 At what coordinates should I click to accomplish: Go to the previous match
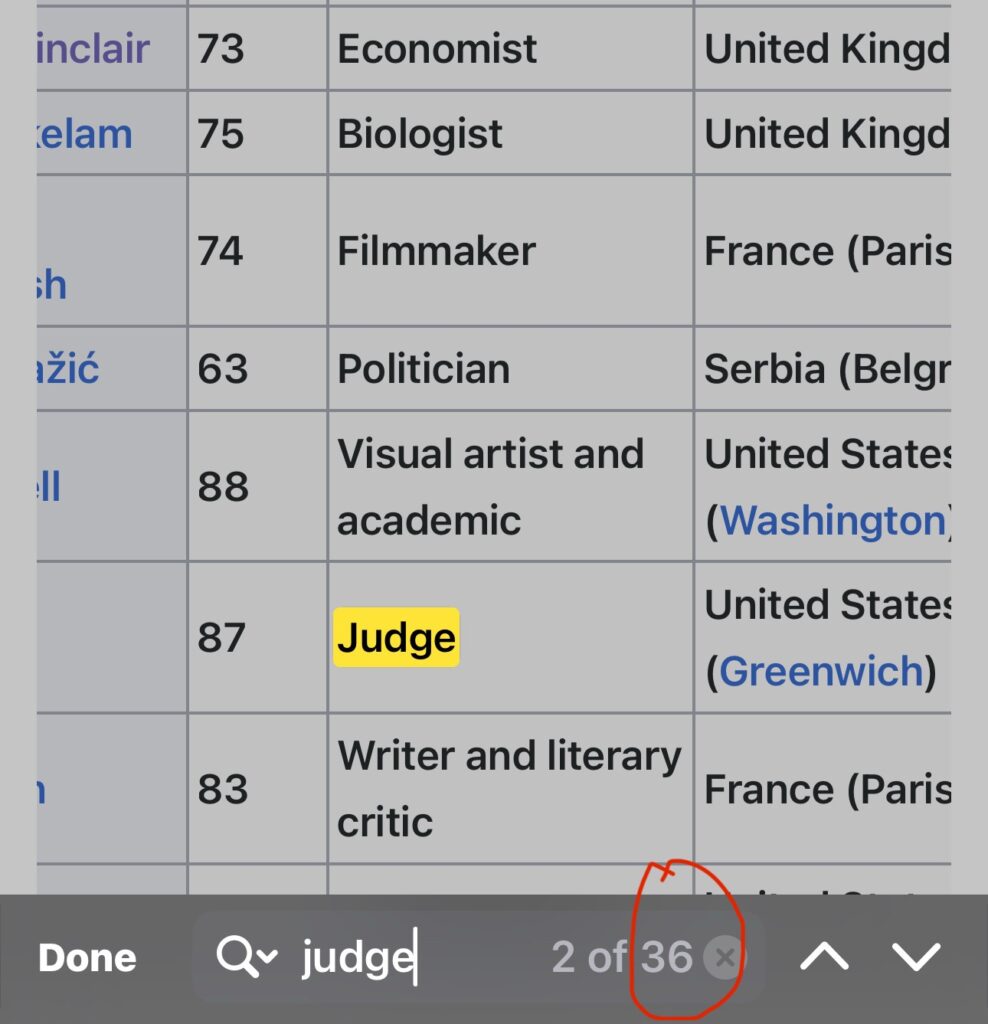pos(824,958)
